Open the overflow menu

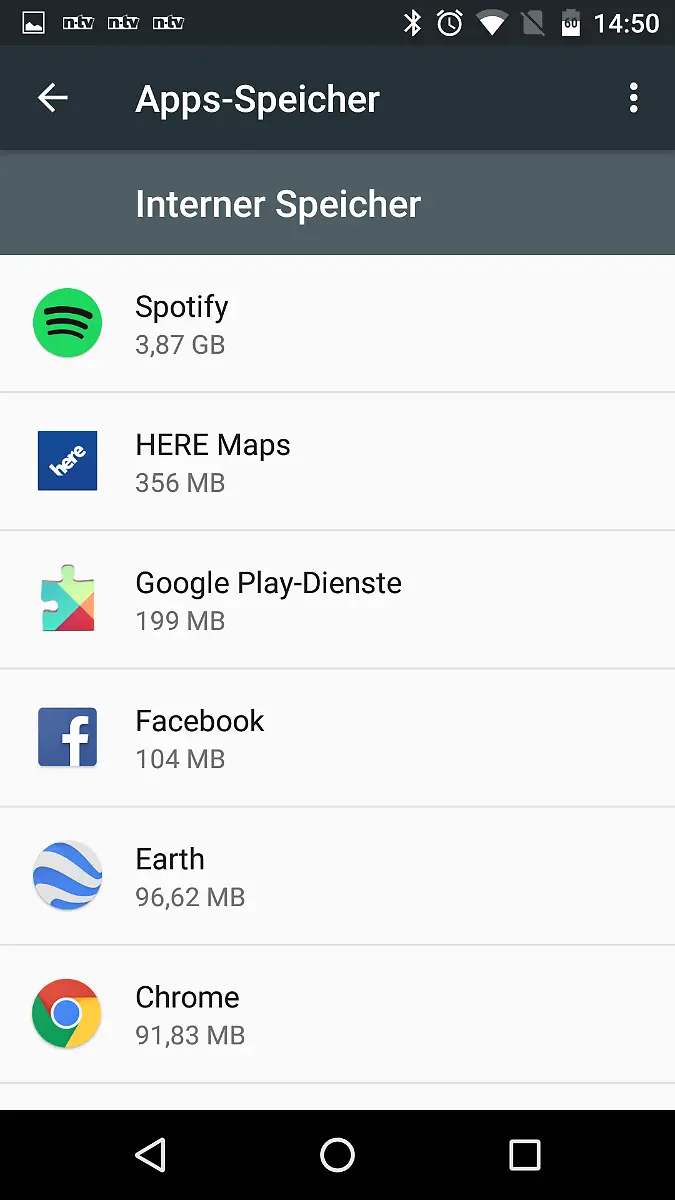(632, 98)
